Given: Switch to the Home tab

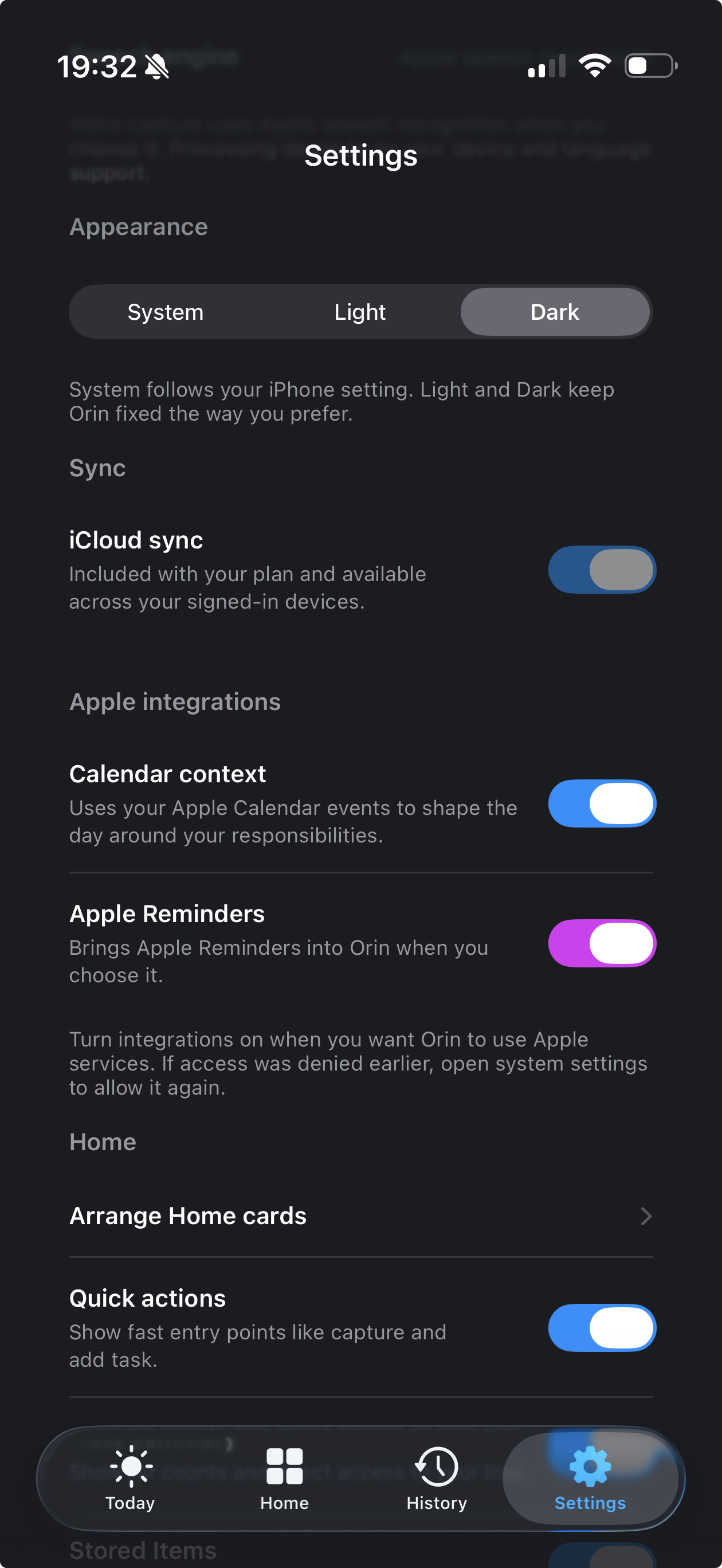Looking at the screenshot, I should pos(284,1479).
